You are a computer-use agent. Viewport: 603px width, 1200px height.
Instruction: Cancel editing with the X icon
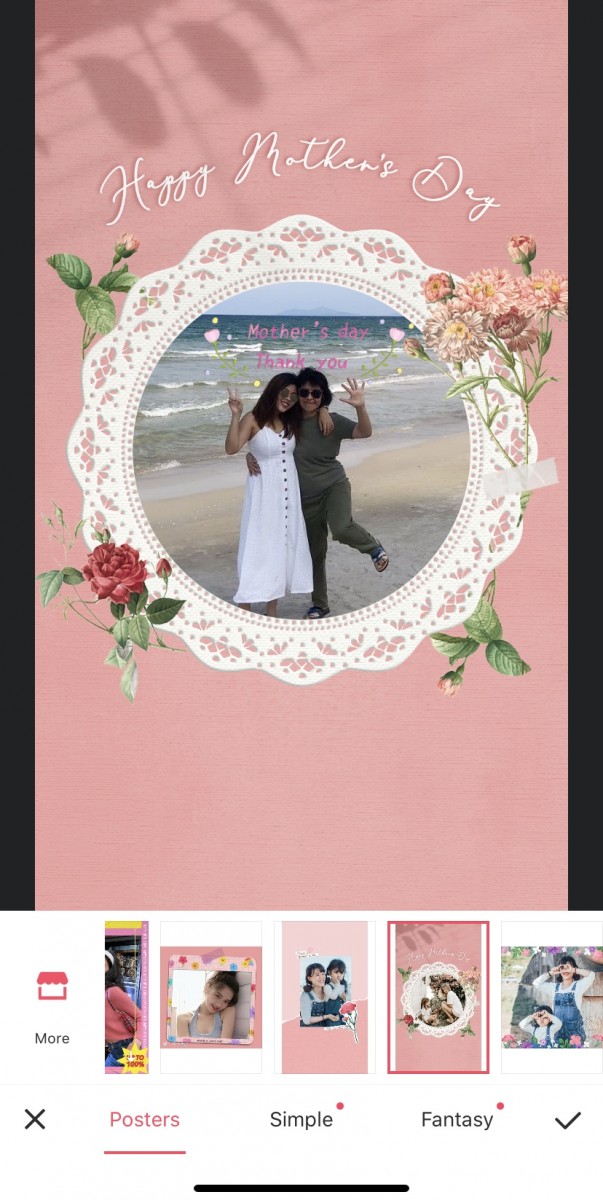[x=35, y=1119]
